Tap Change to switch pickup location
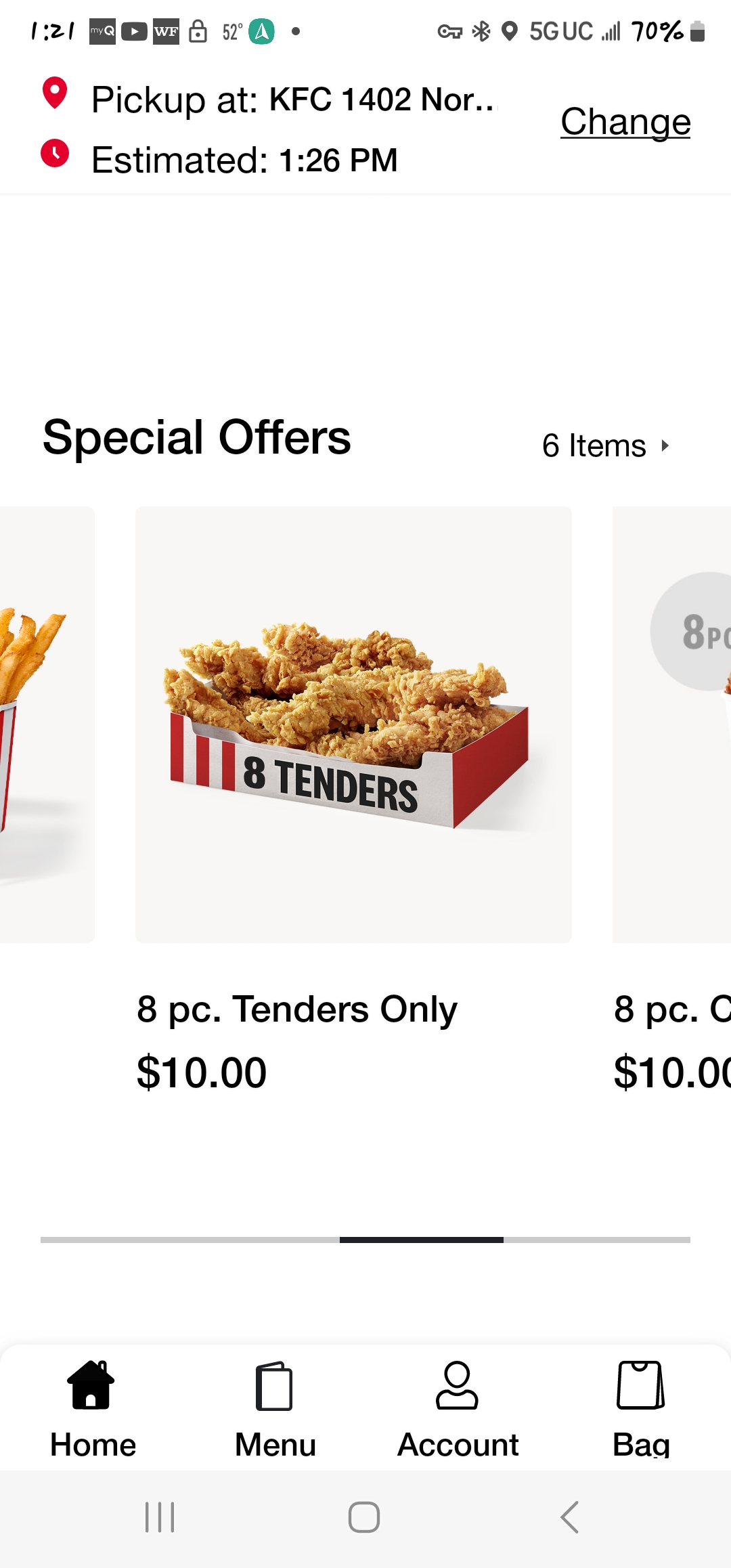Viewport: 731px width, 1568px height. point(625,122)
